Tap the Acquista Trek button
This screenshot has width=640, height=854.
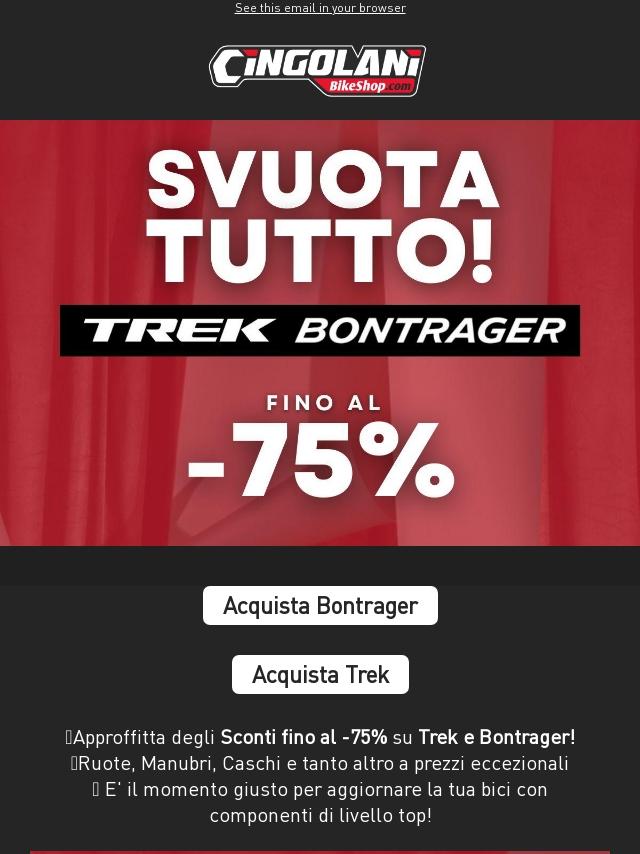tap(320, 675)
